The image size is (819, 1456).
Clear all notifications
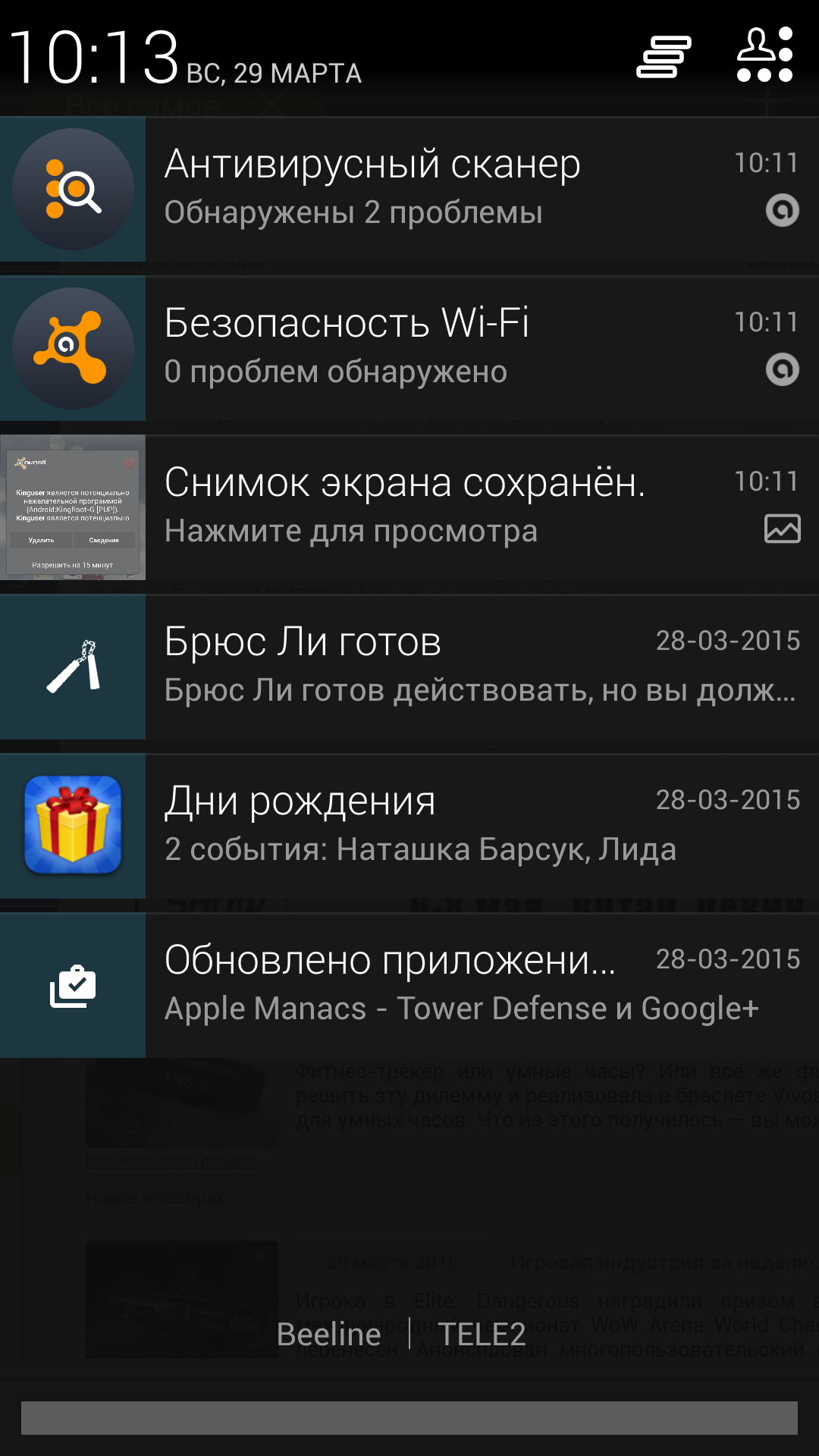pos(664,57)
